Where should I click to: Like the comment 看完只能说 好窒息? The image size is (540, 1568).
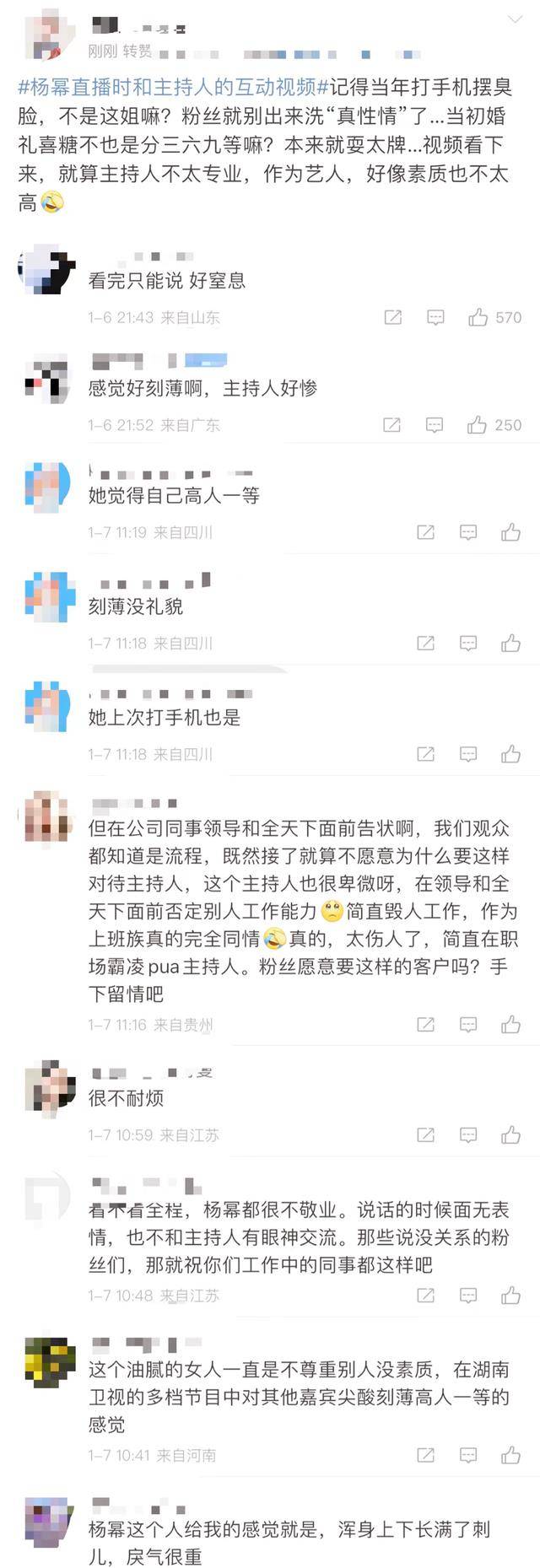pyautogui.click(x=479, y=318)
